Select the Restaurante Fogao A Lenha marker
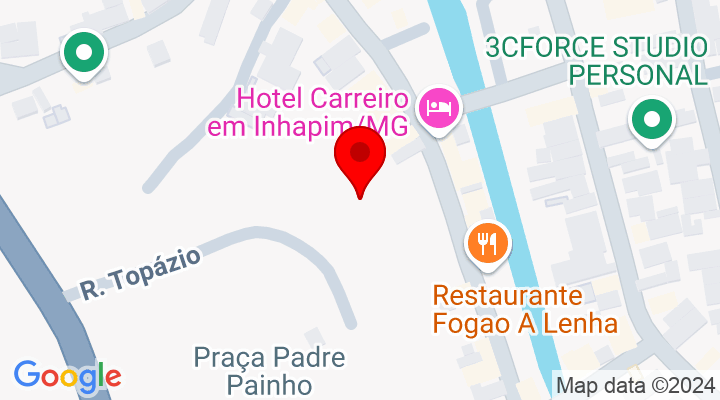This screenshot has height=400, width=720. 488,241
